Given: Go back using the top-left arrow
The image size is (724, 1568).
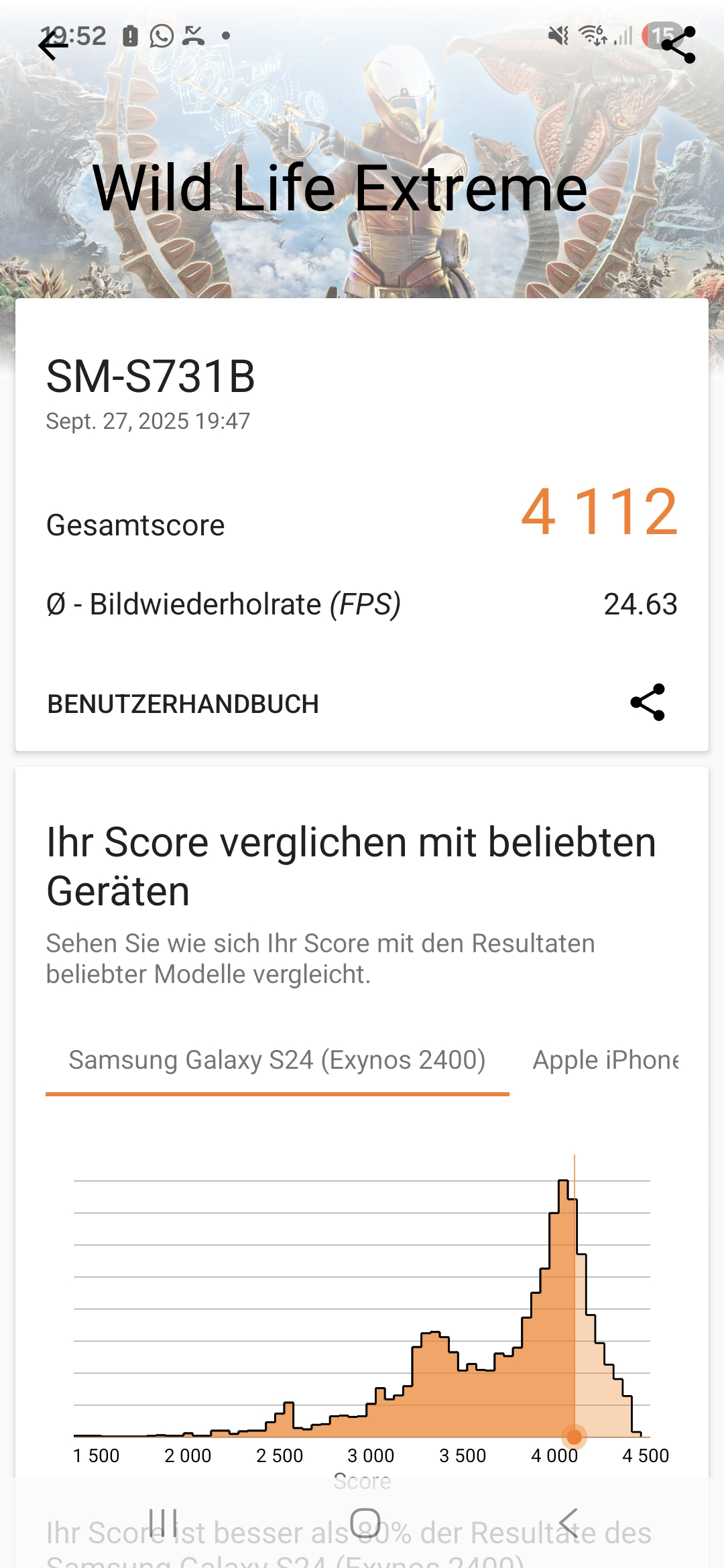Looking at the screenshot, I should click(x=54, y=46).
